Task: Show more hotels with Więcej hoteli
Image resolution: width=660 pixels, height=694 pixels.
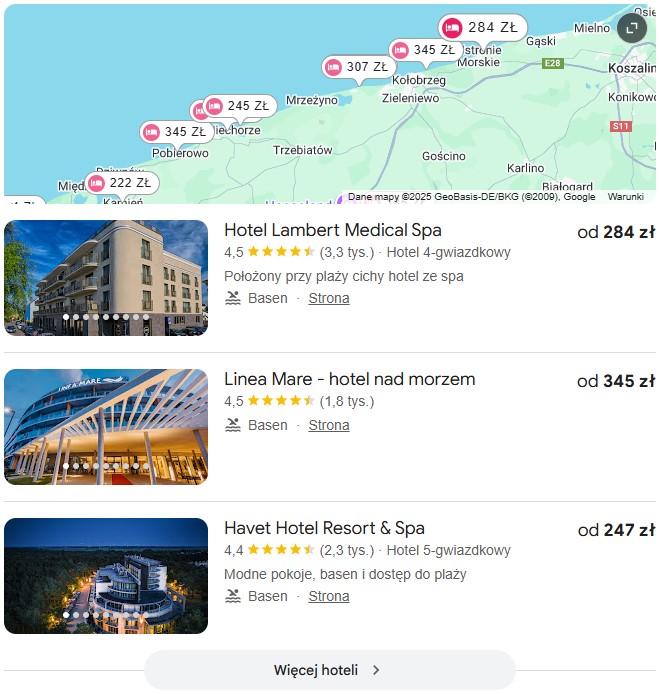Action: coord(329,670)
